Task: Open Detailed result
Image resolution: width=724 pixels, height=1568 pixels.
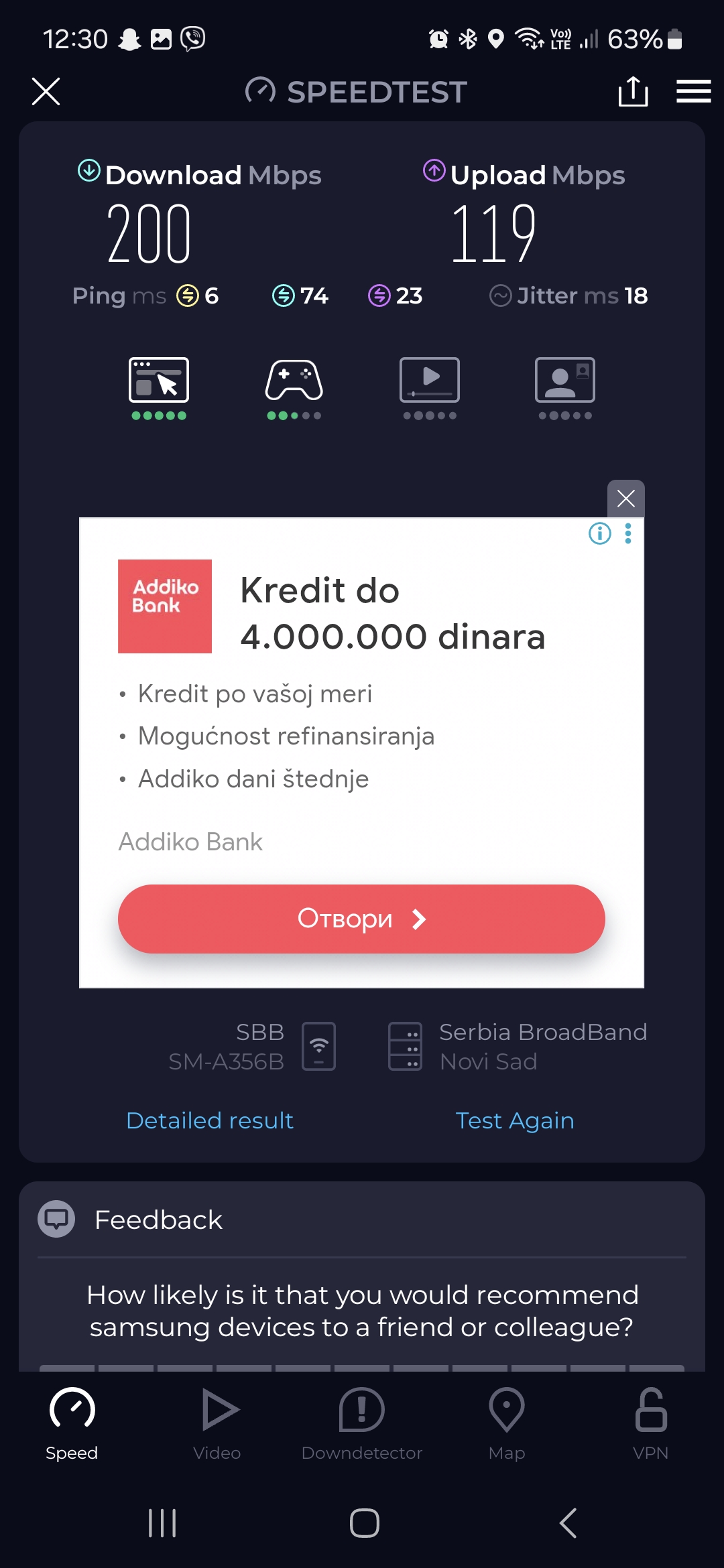Action: 210,1120
